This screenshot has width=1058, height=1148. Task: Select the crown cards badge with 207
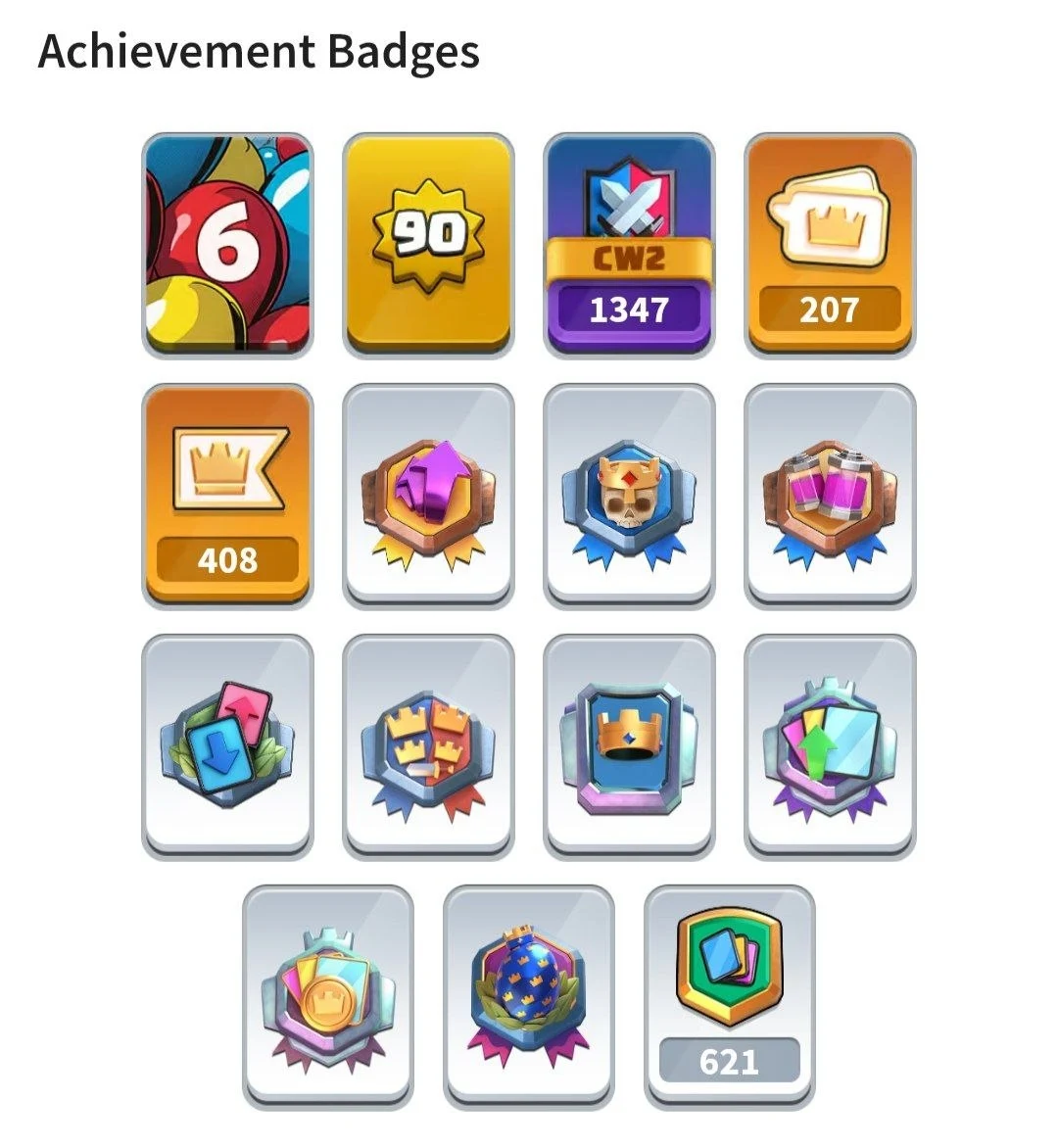[830, 245]
